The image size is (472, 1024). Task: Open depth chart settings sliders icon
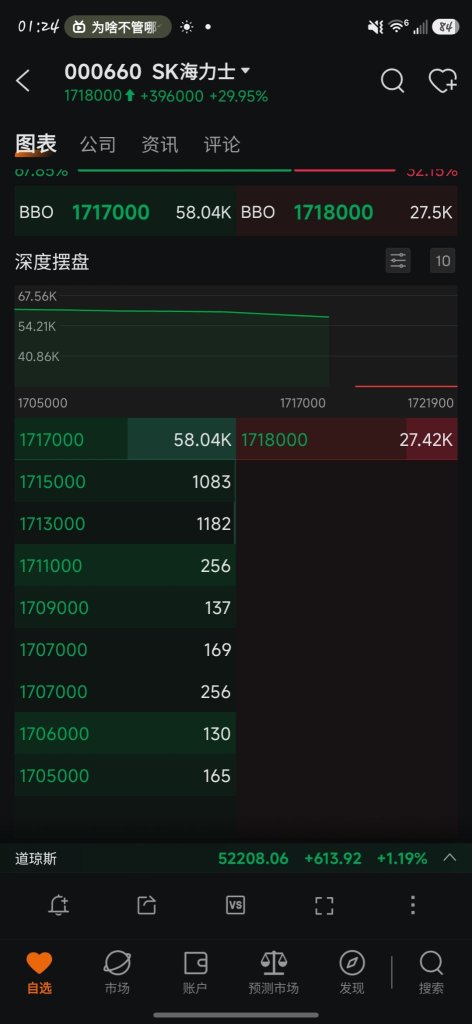click(x=398, y=261)
